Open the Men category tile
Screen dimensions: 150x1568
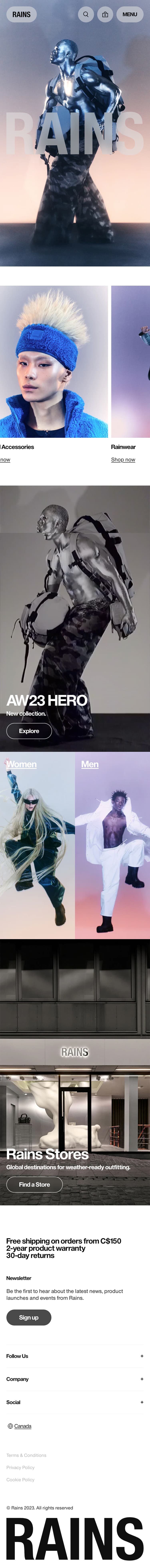pyautogui.click(x=112, y=846)
